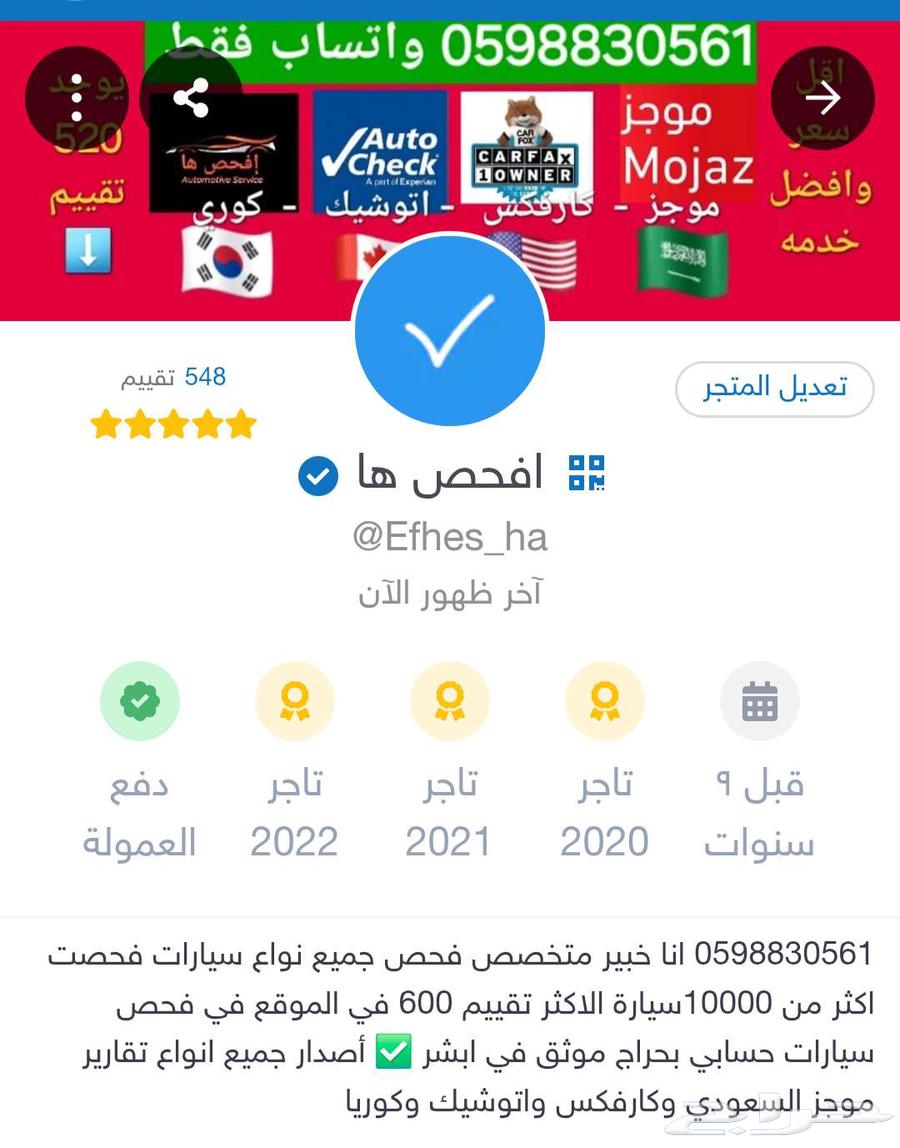Toggle the green checkmark inside دفع العمولة badge
The image size is (900, 1148).
[140, 701]
